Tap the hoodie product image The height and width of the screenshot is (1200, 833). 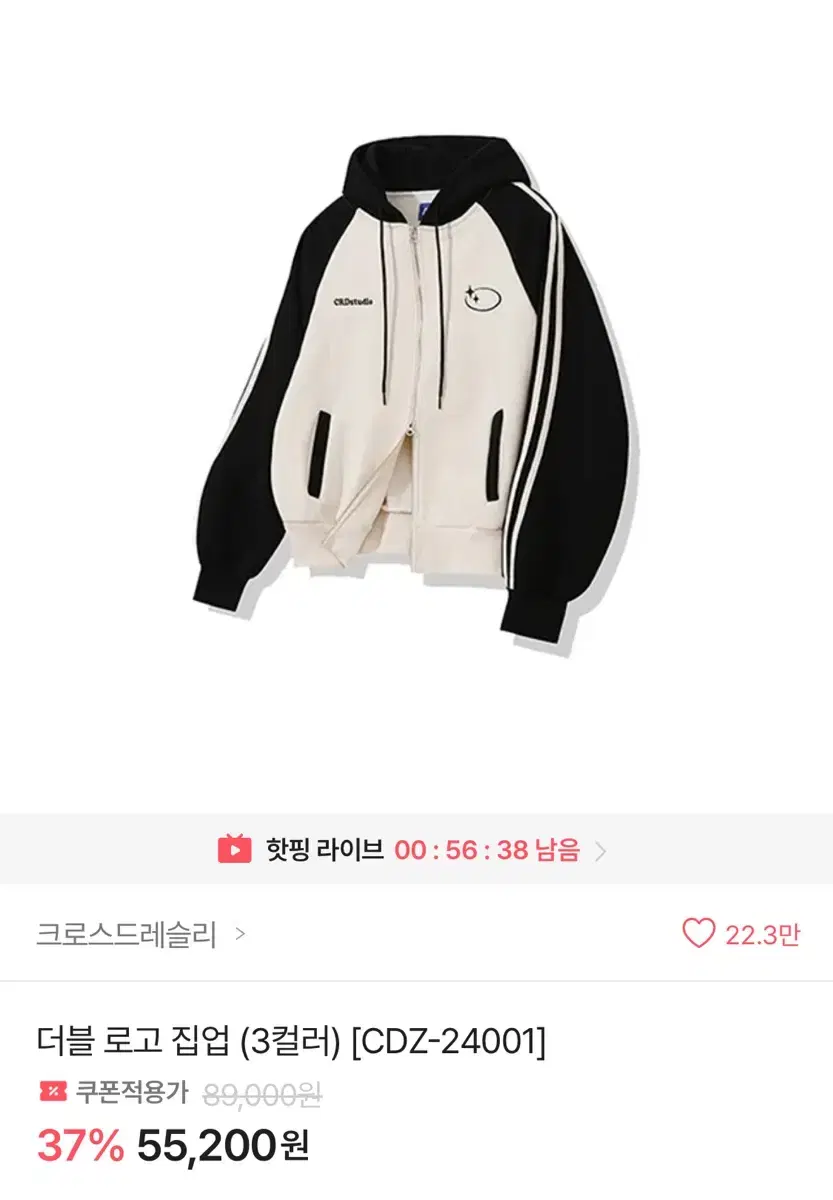[x=416, y=400]
